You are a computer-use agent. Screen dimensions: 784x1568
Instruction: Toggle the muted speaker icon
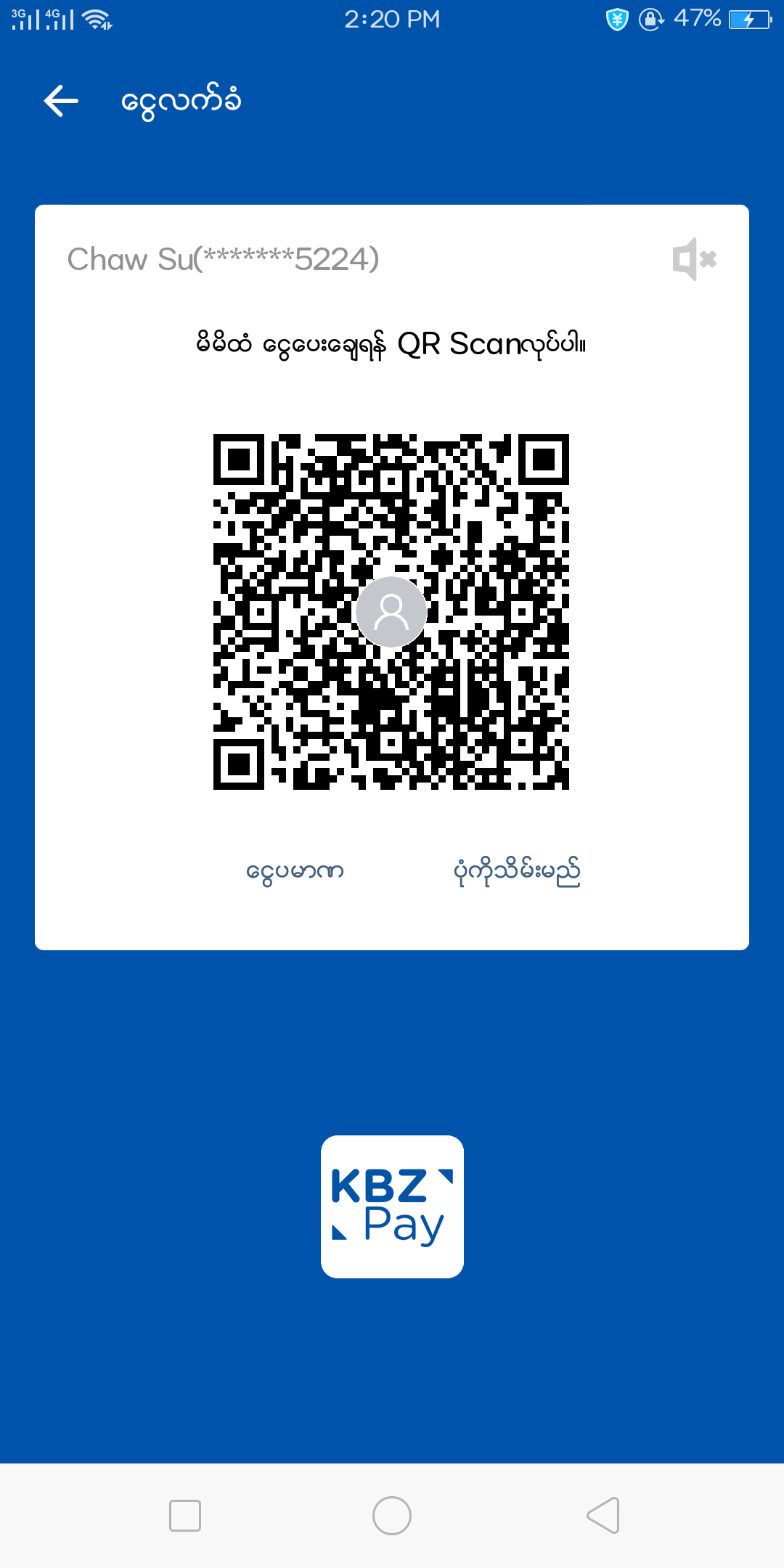pyautogui.click(x=694, y=259)
